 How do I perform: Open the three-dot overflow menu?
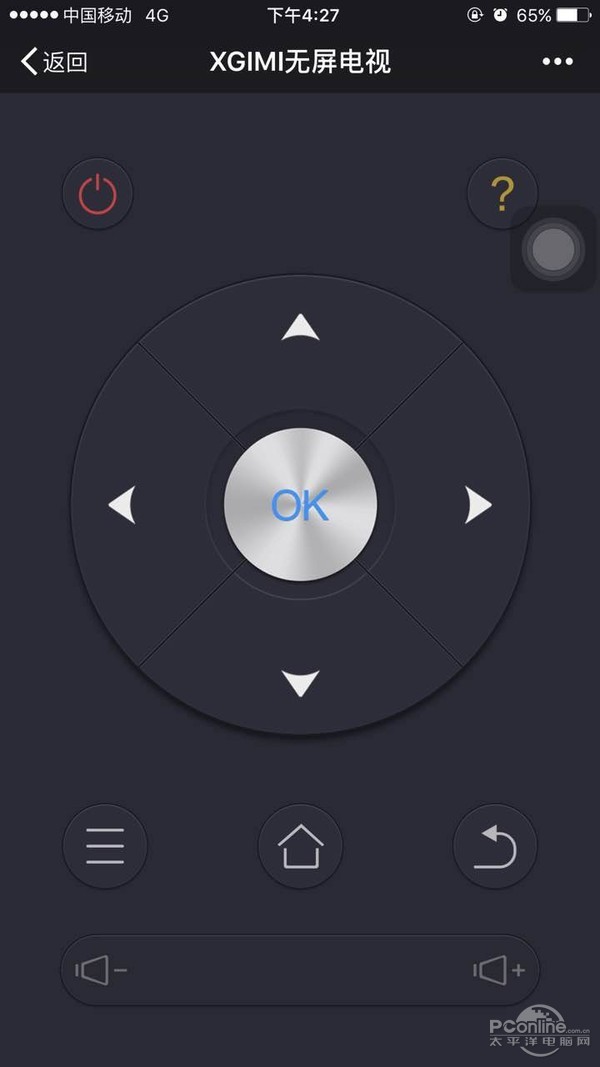[x=557, y=62]
